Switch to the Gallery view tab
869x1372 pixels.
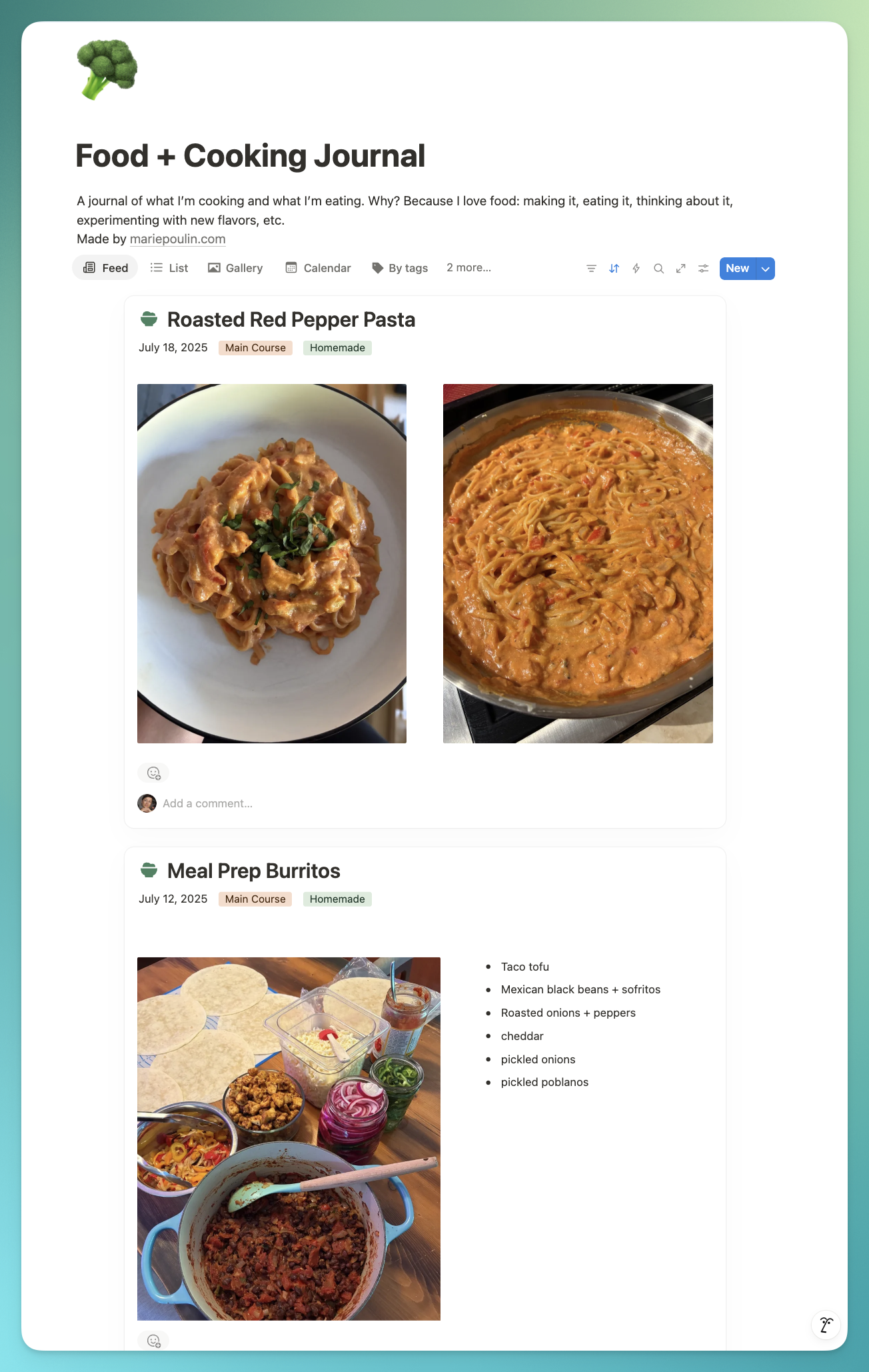tap(235, 268)
